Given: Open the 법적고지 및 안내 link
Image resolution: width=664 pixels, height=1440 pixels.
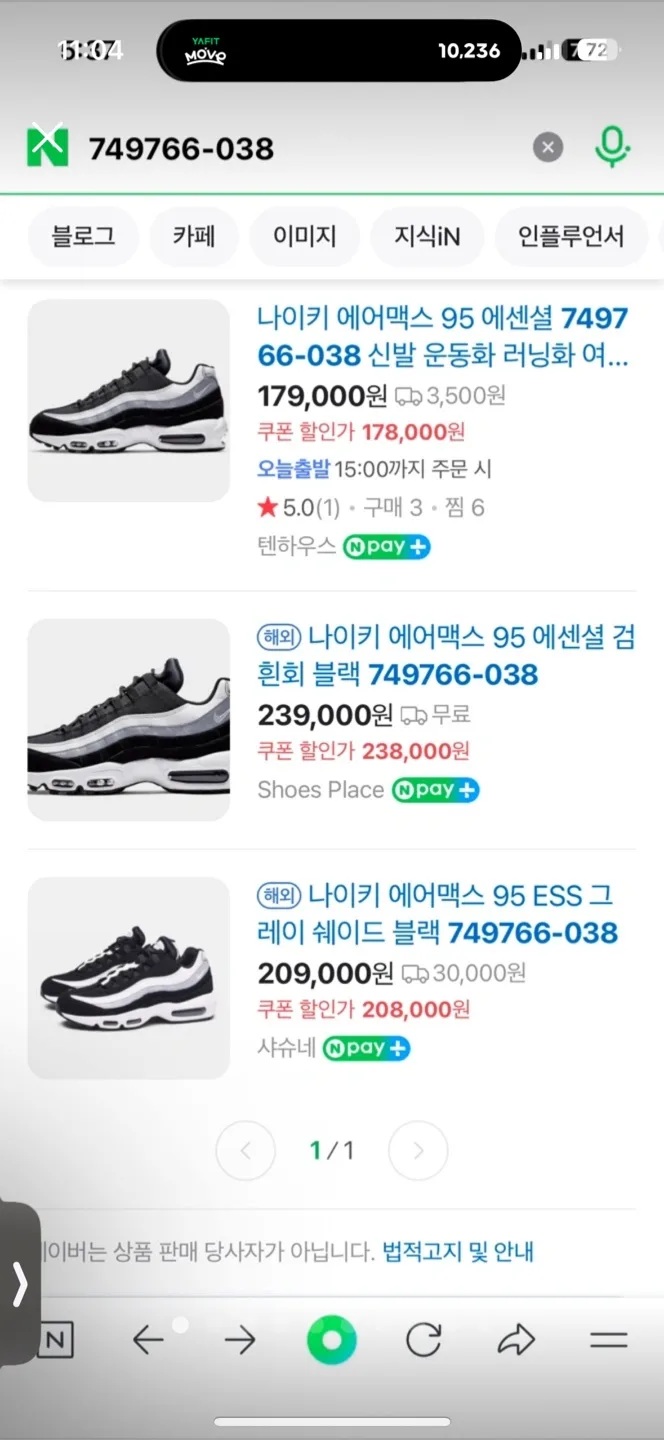Looking at the screenshot, I should click(x=458, y=1251).
